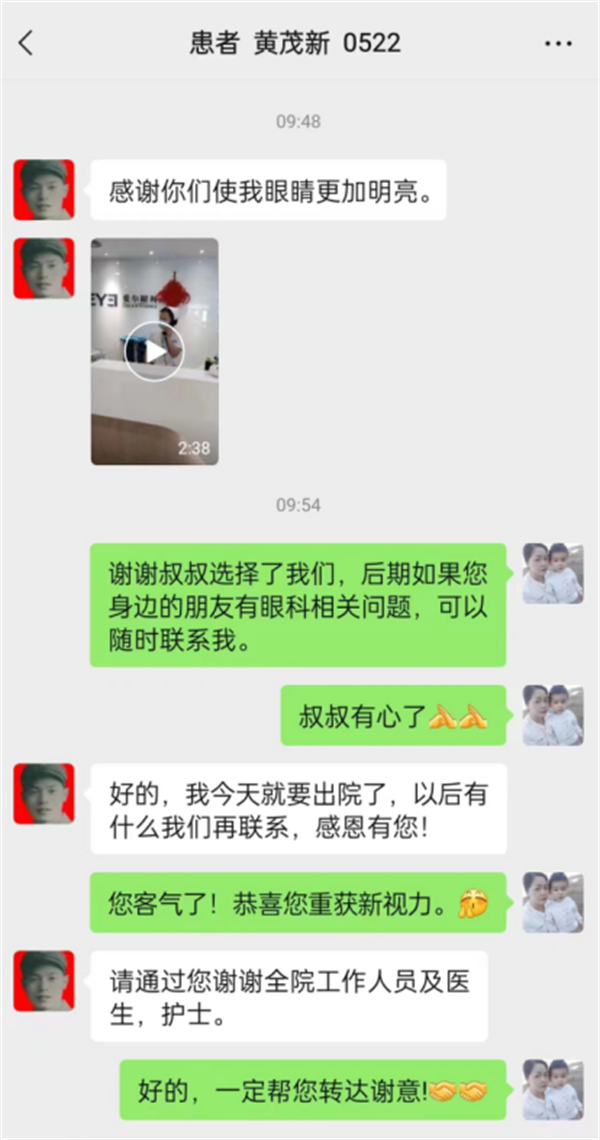Play the 2:38 video message

coord(154,351)
